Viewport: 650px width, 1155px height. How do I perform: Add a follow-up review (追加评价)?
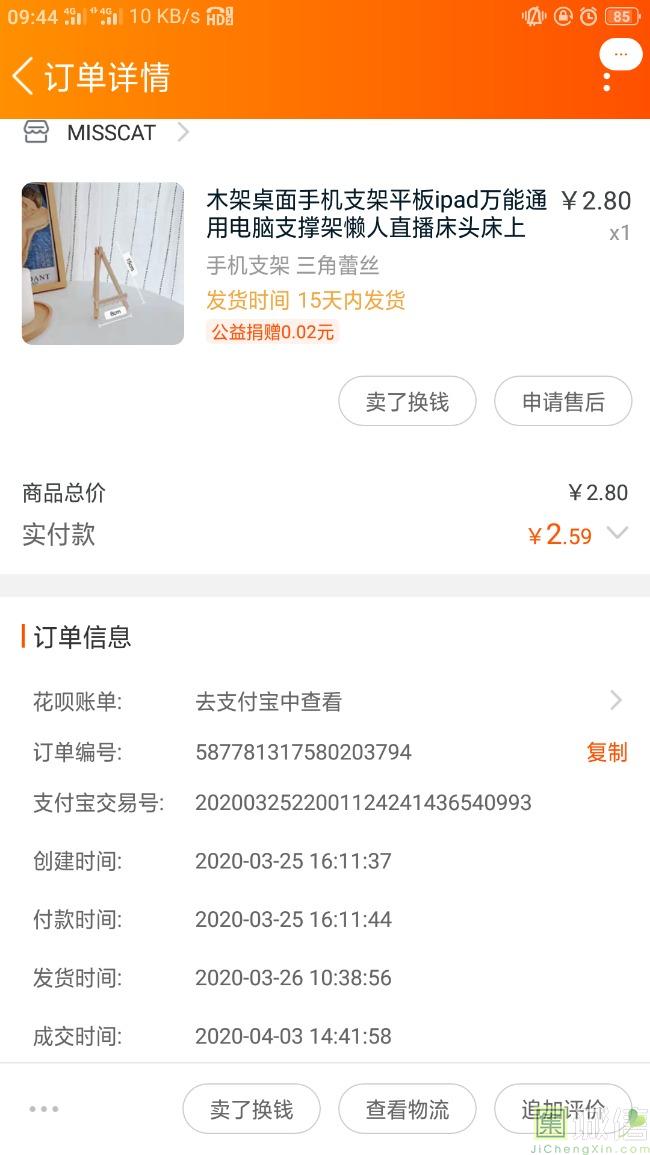(x=563, y=1109)
